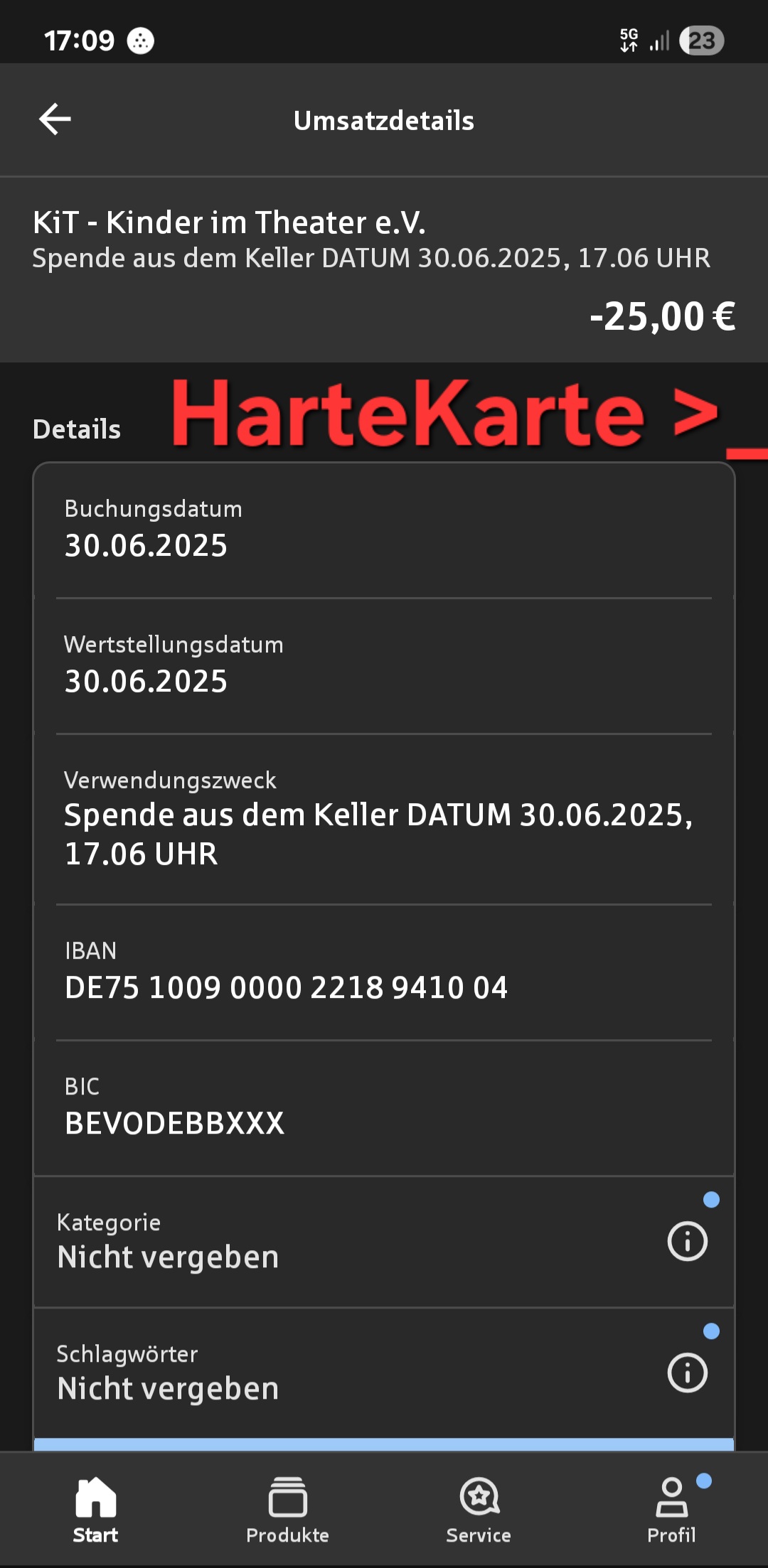
Task: Switch to the Start tab
Action: 96,1510
